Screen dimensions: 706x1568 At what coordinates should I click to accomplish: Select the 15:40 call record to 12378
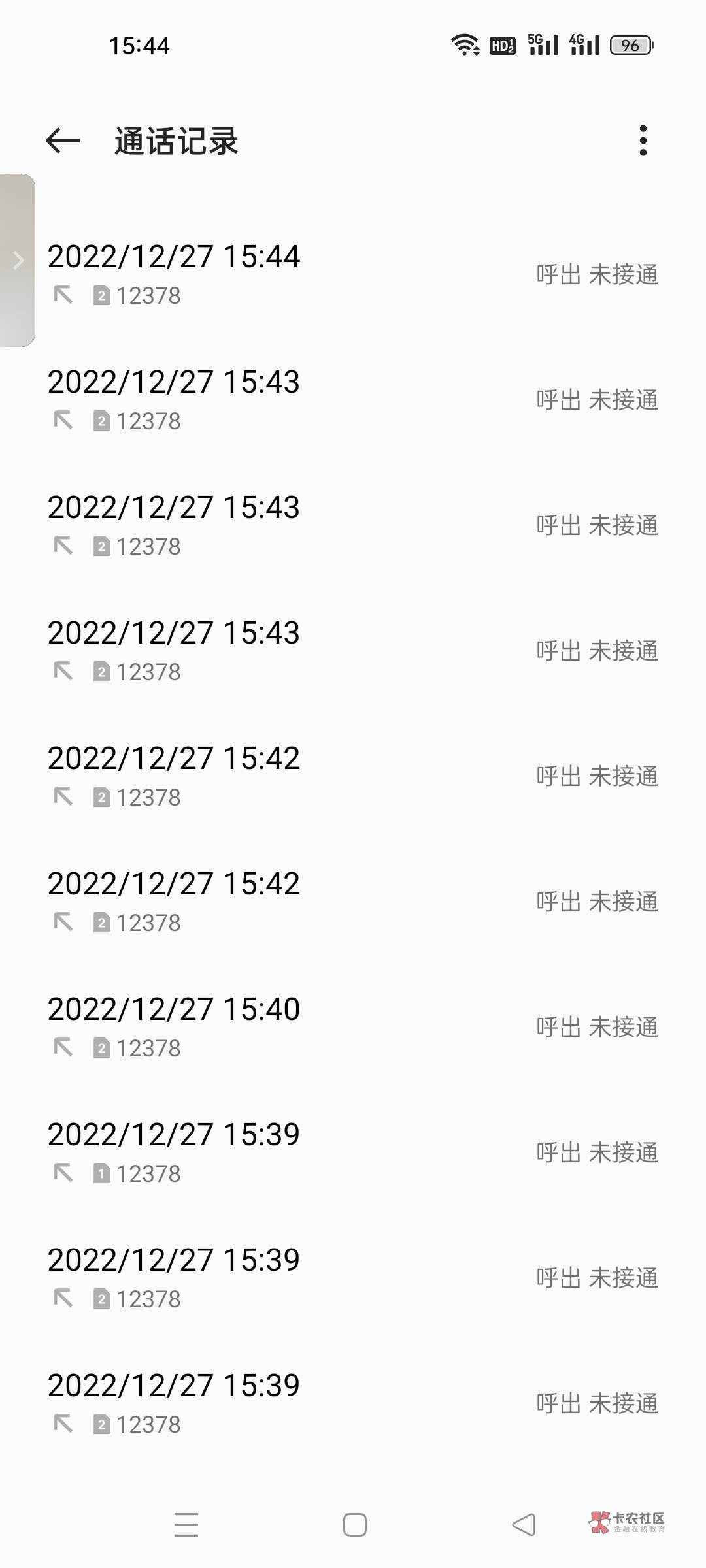coord(353,1027)
